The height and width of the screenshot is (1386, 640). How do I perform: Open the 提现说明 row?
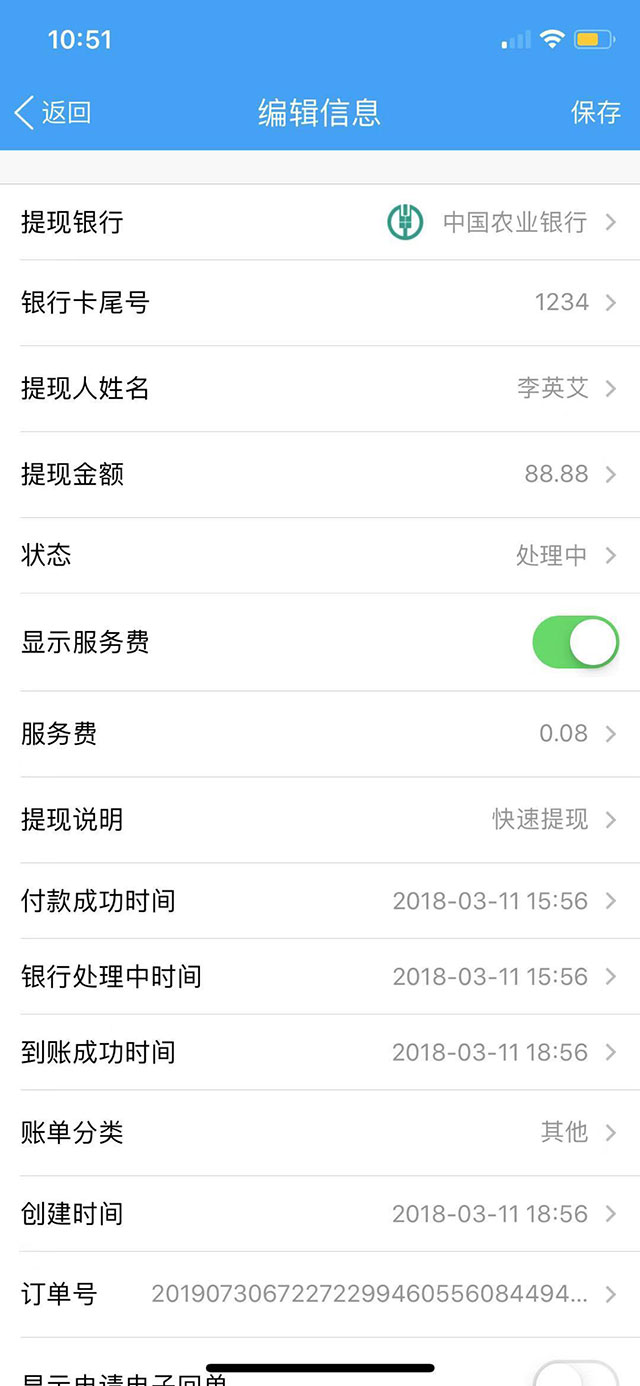pyautogui.click(x=320, y=820)
